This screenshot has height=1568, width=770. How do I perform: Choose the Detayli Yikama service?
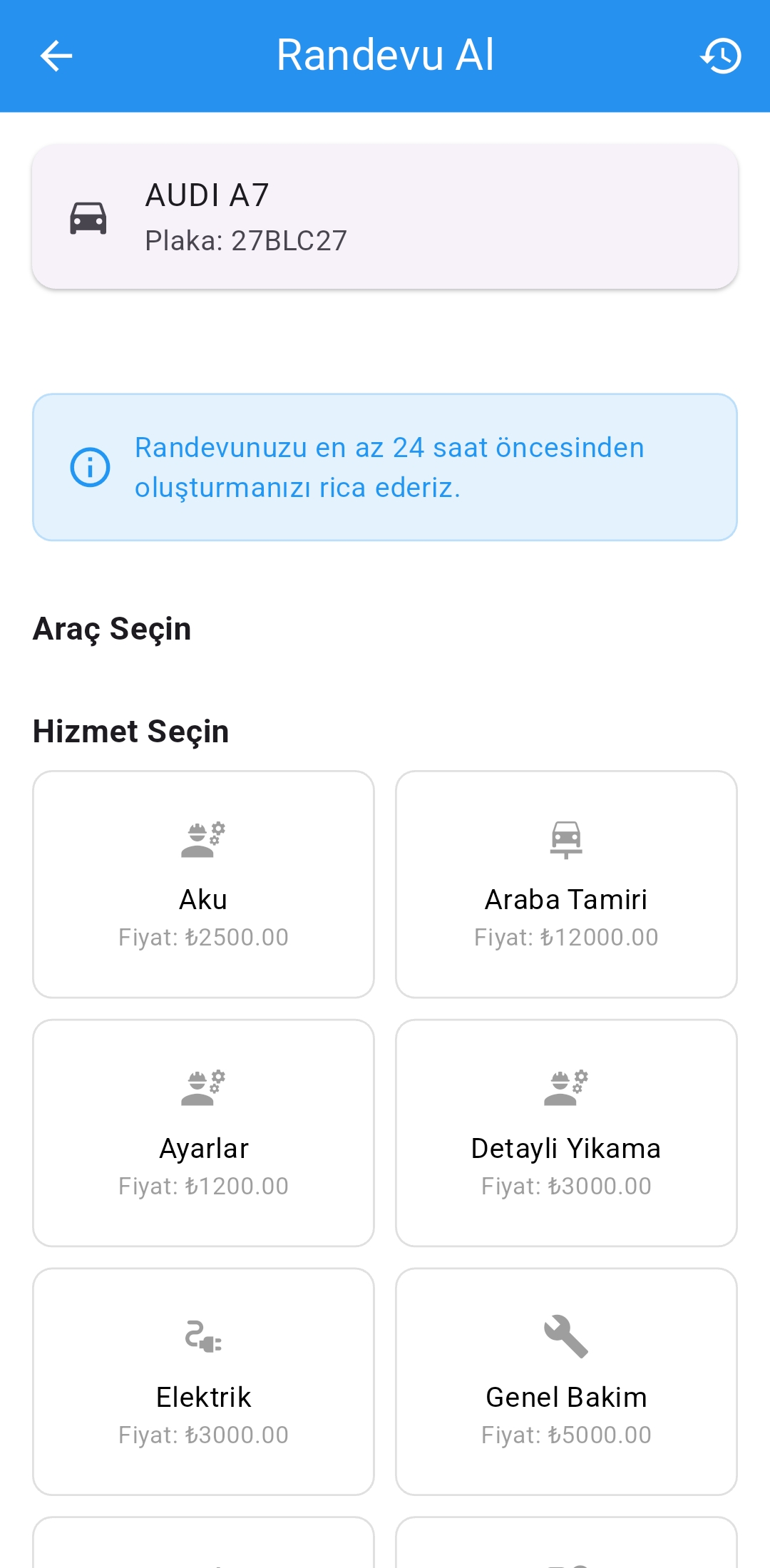pyautogui.click(x=566, y=1133)
